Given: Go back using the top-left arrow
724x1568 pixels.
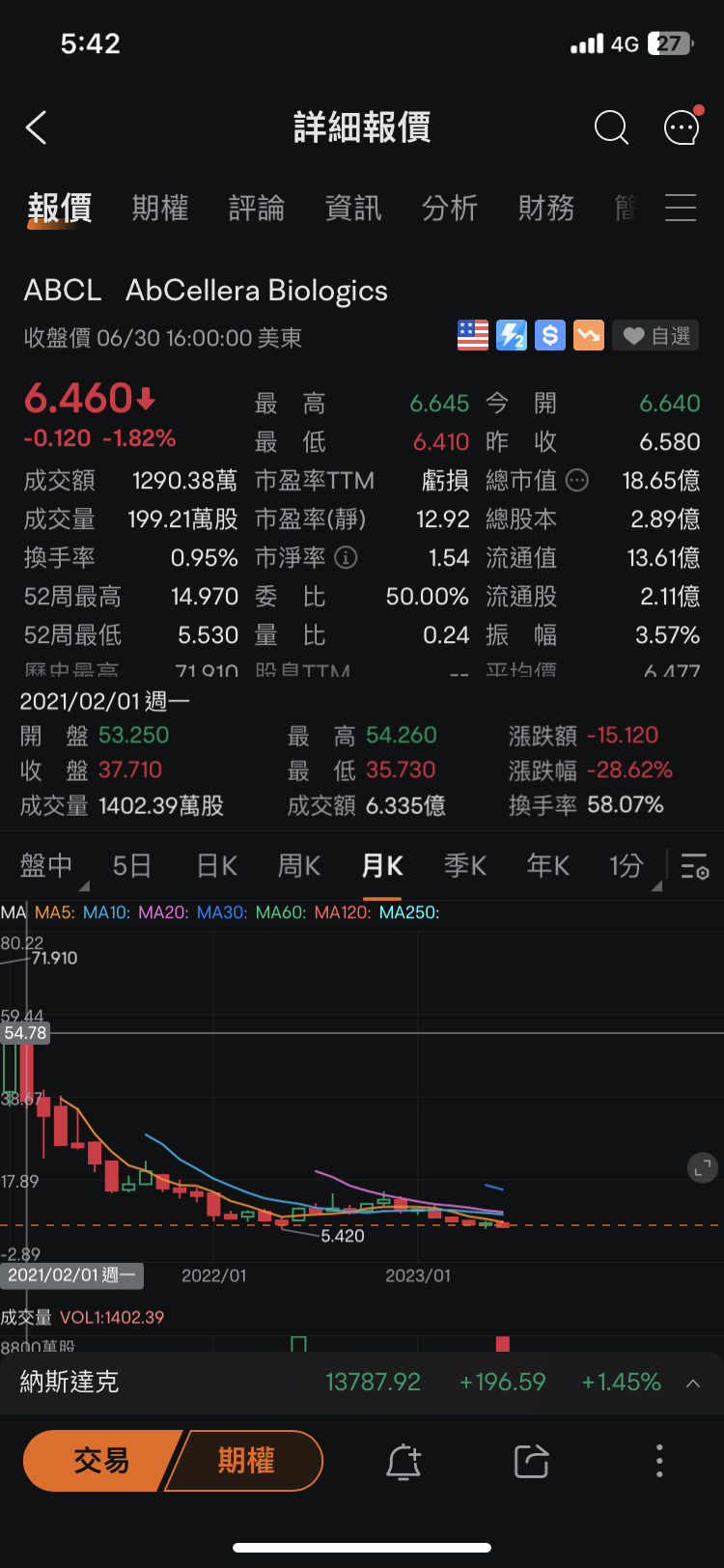Looking at the screenshot, I should pos(36,127).
